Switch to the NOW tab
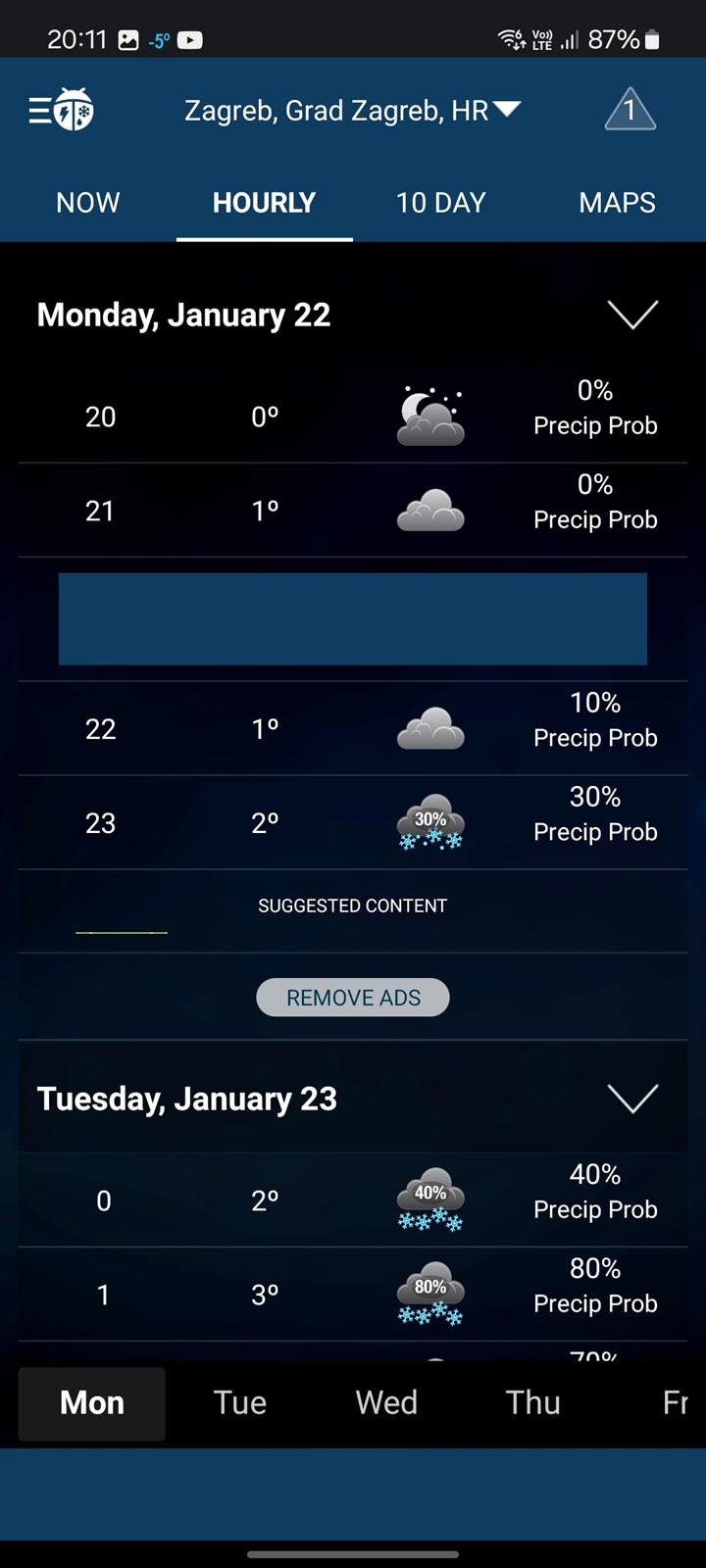 click(88, 203)
